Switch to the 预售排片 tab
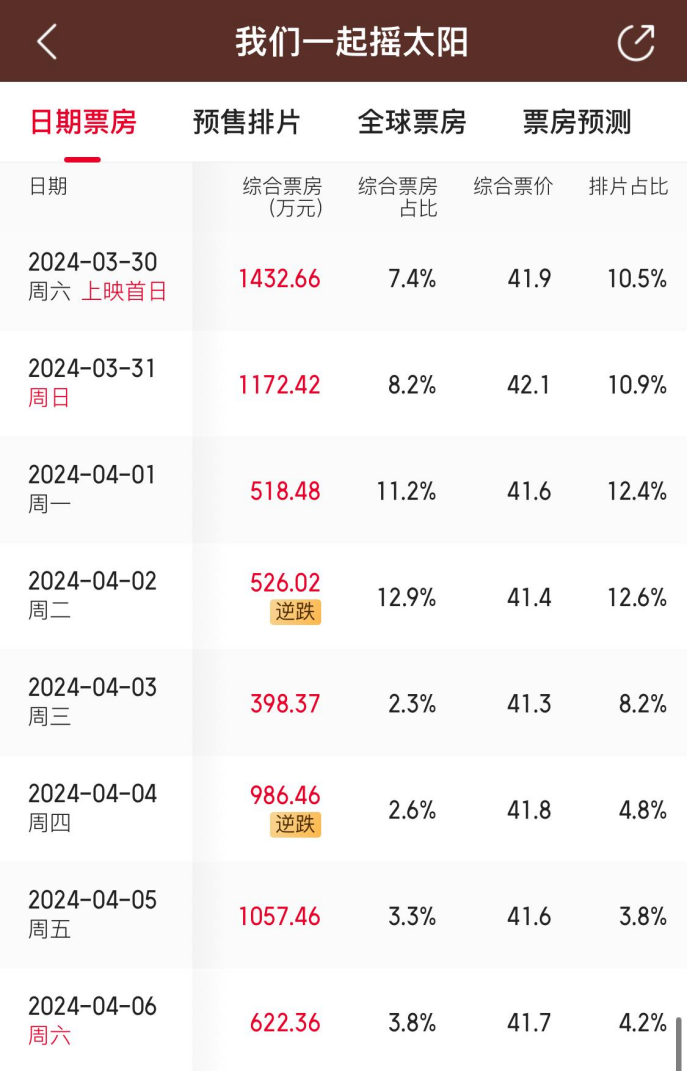Viewport: 687px width, 1071px height. [247, 122]
